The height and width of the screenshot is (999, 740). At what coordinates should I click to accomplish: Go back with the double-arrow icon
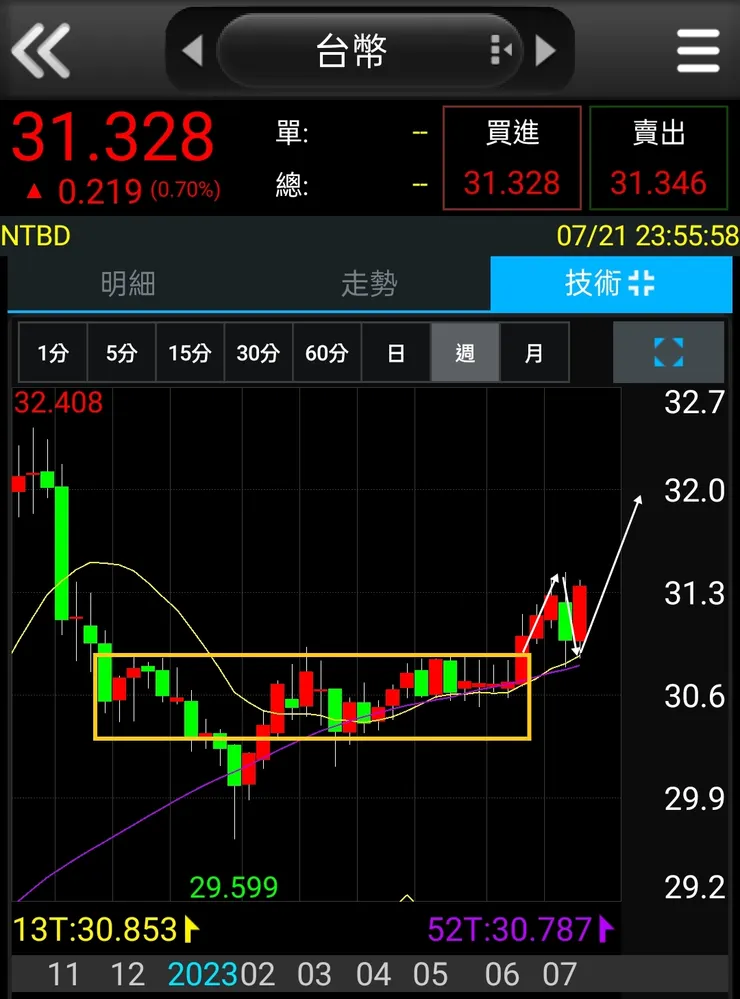[x=41, y=50]
